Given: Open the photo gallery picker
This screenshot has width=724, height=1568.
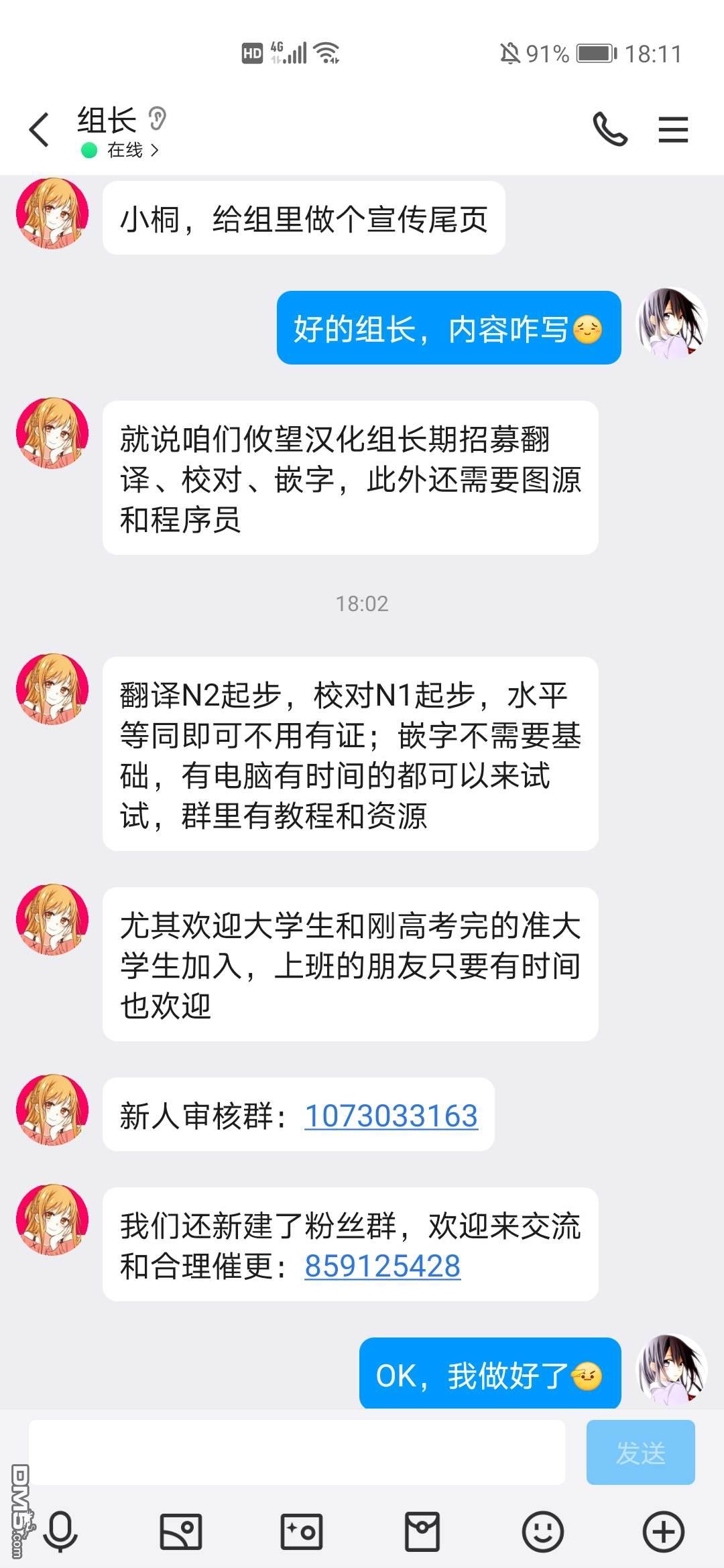Looking at the screenshot, I should (x=181, y=1532).
